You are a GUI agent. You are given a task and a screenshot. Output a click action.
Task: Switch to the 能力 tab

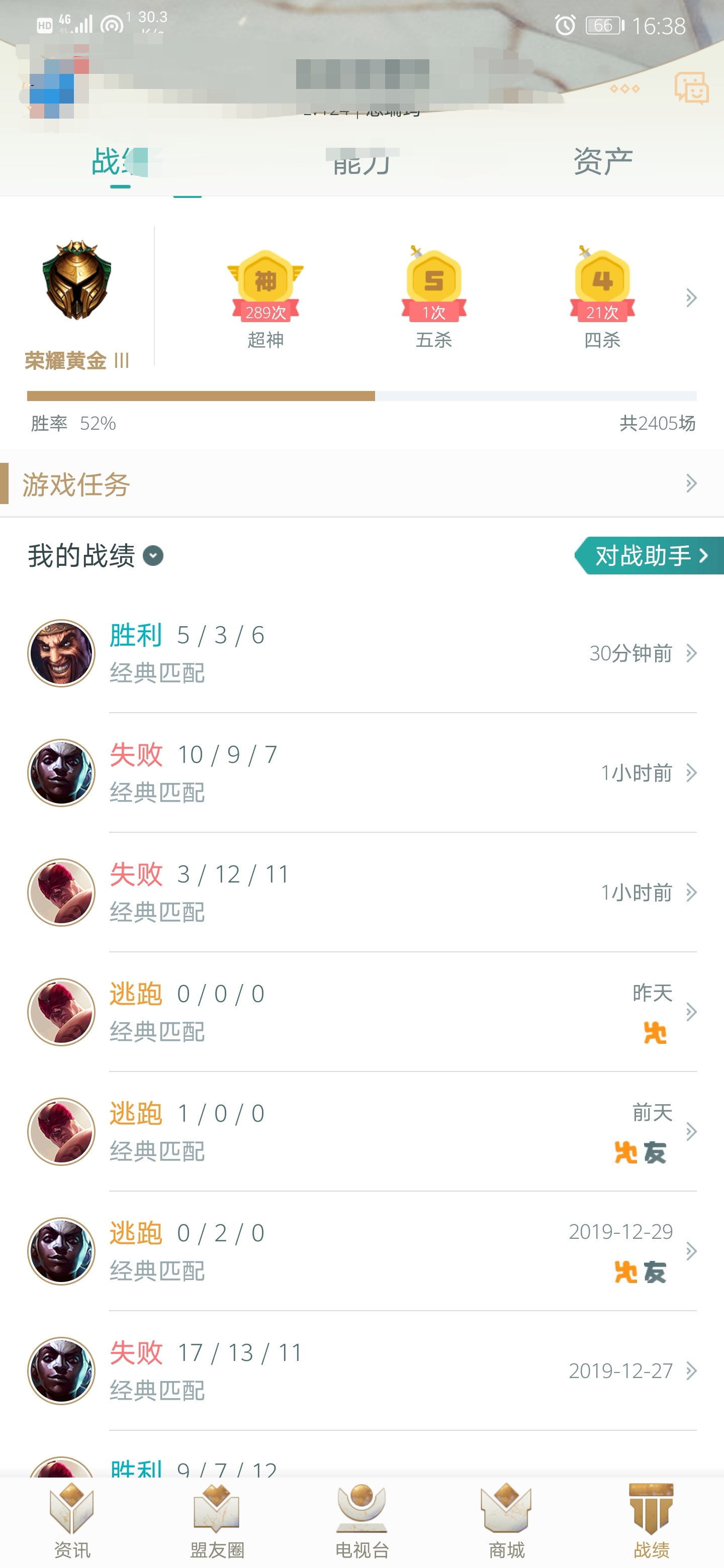[361, 162]
